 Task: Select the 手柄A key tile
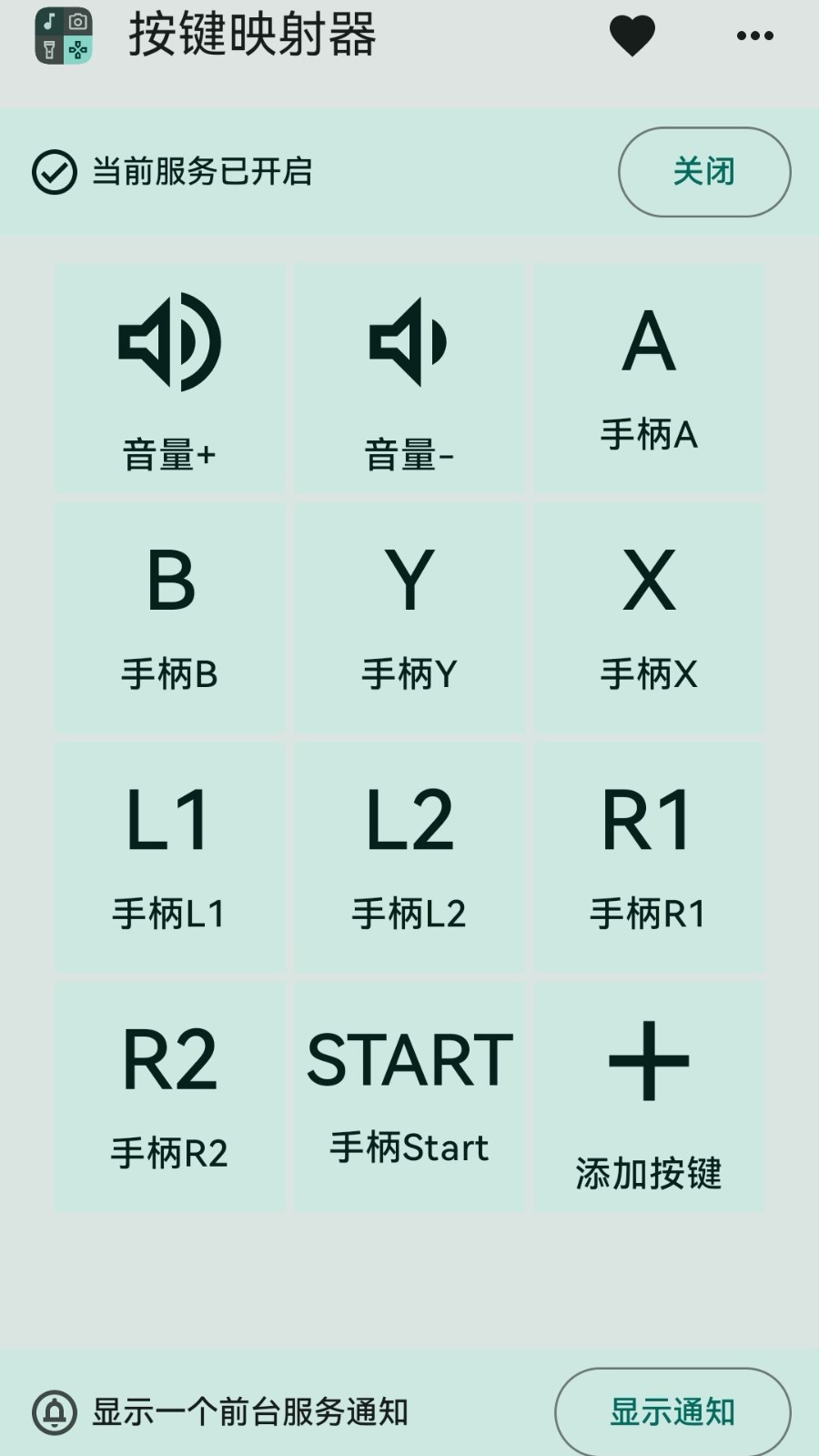pos(649,379)
